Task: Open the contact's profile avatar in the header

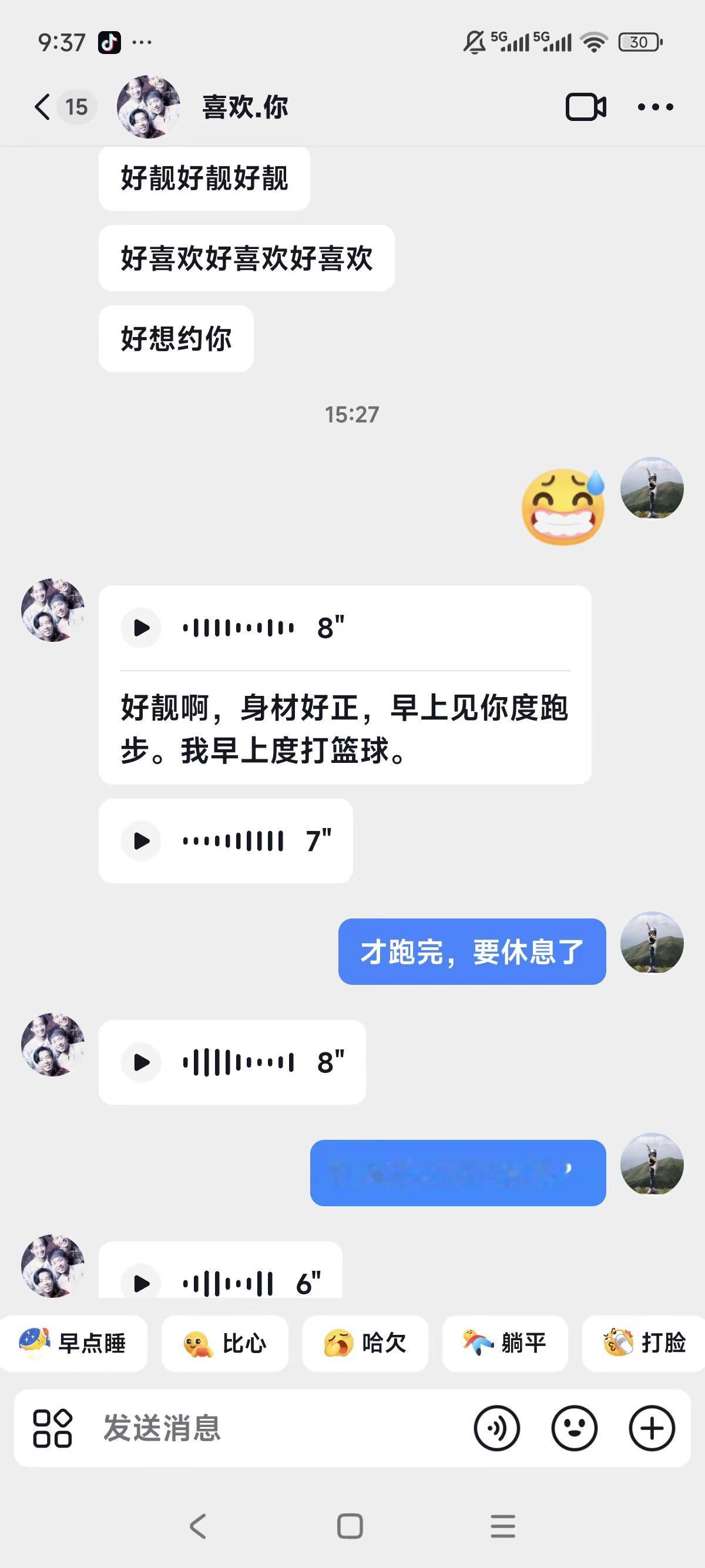Action: pyautogui.click(x=148, y=105)
